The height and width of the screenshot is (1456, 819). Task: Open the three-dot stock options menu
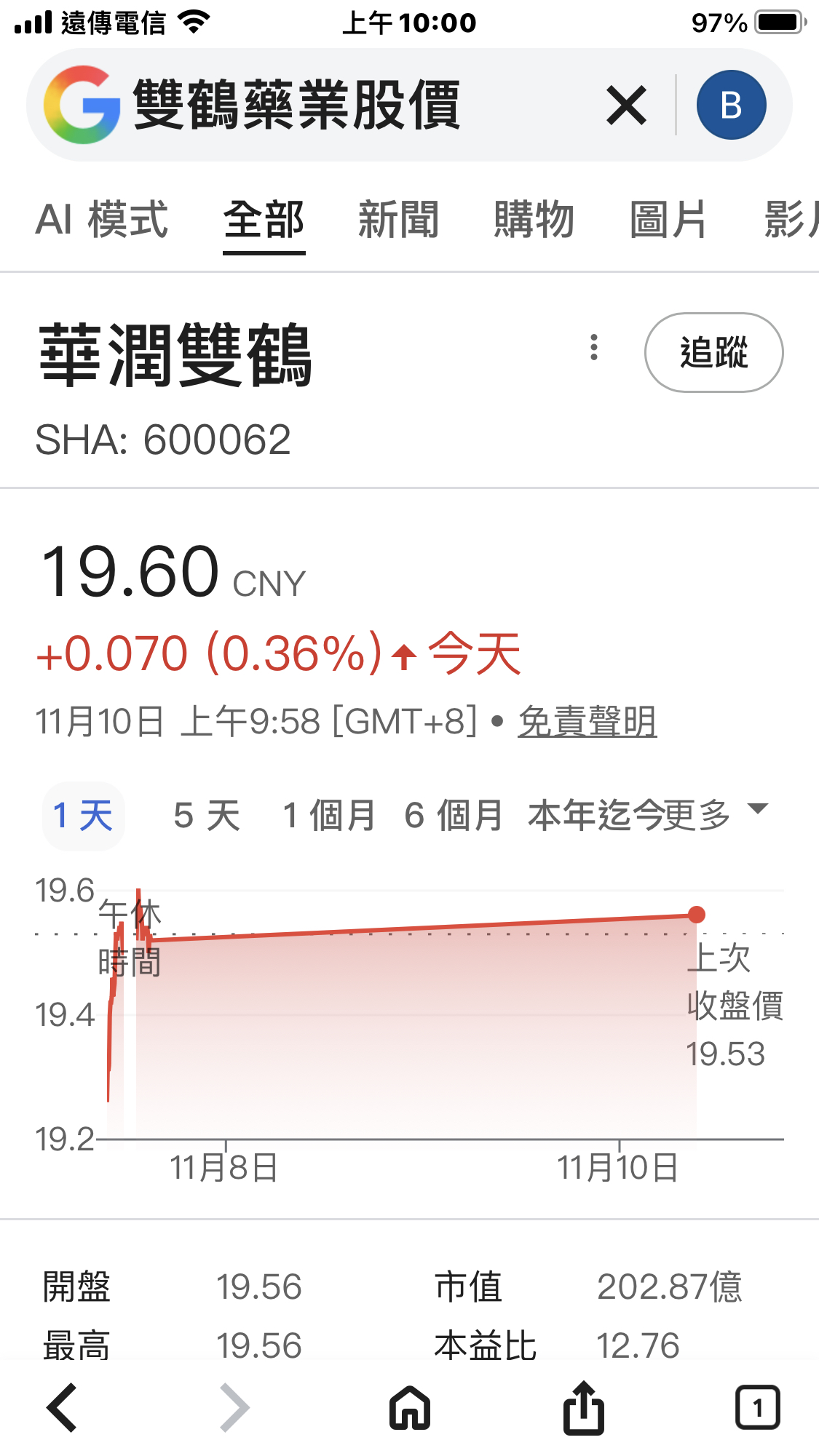coord(594,351)
